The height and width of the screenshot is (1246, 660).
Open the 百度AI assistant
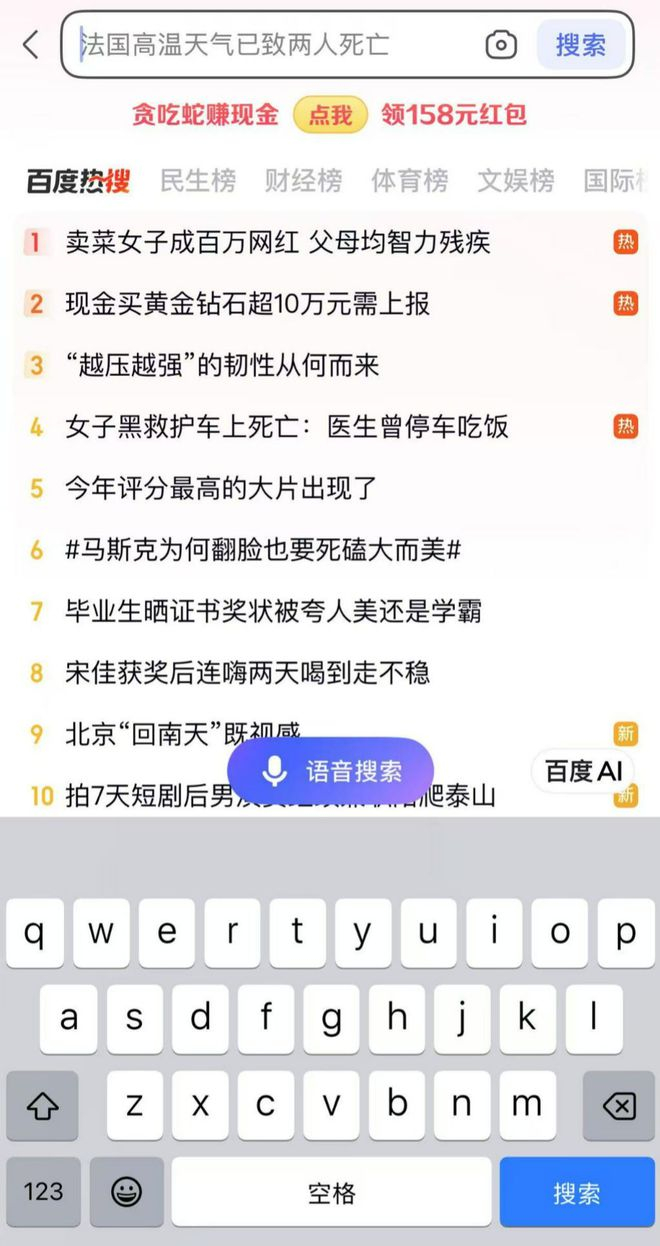tap(584, 771)
